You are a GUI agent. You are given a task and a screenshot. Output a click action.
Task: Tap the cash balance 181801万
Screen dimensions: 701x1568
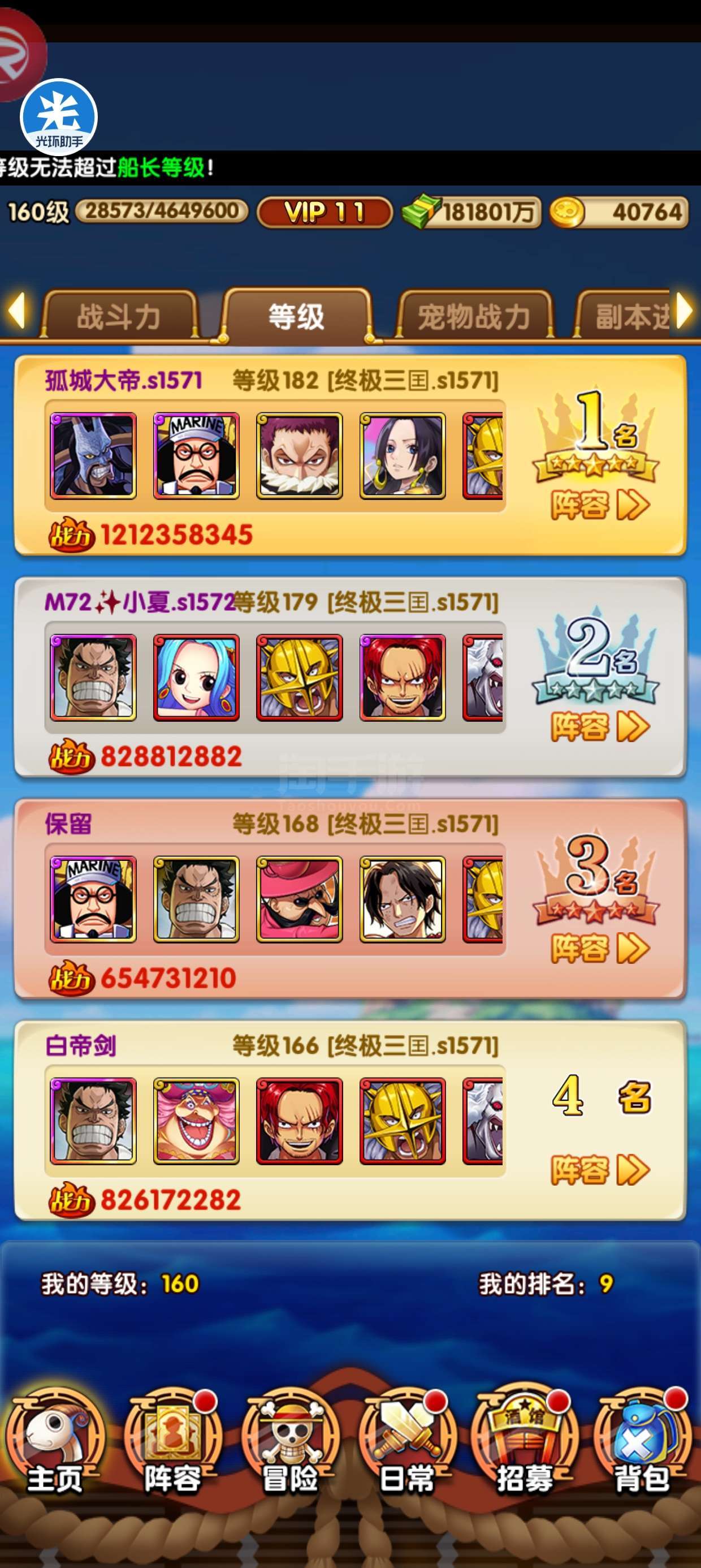[x=472, y=212]
